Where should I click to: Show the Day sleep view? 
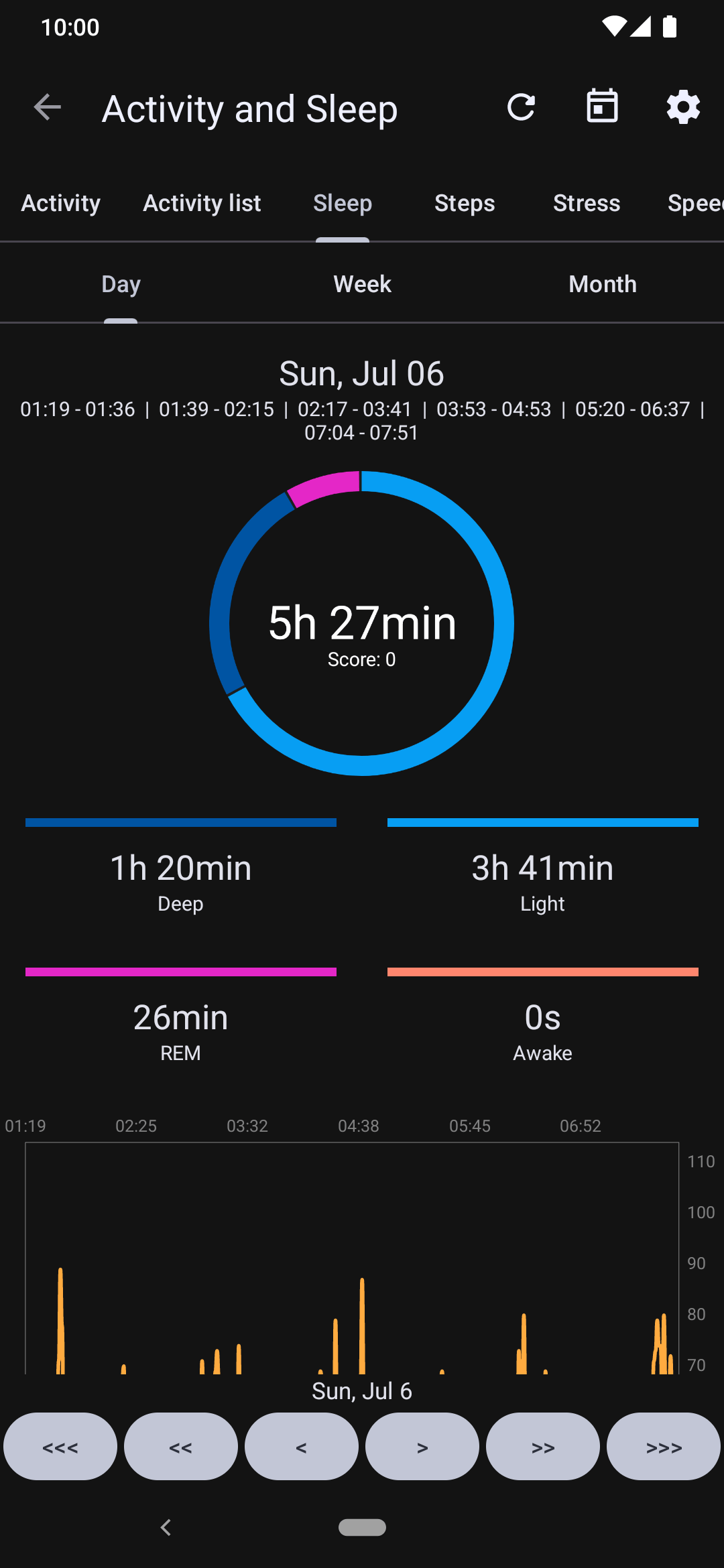point(121,284)
